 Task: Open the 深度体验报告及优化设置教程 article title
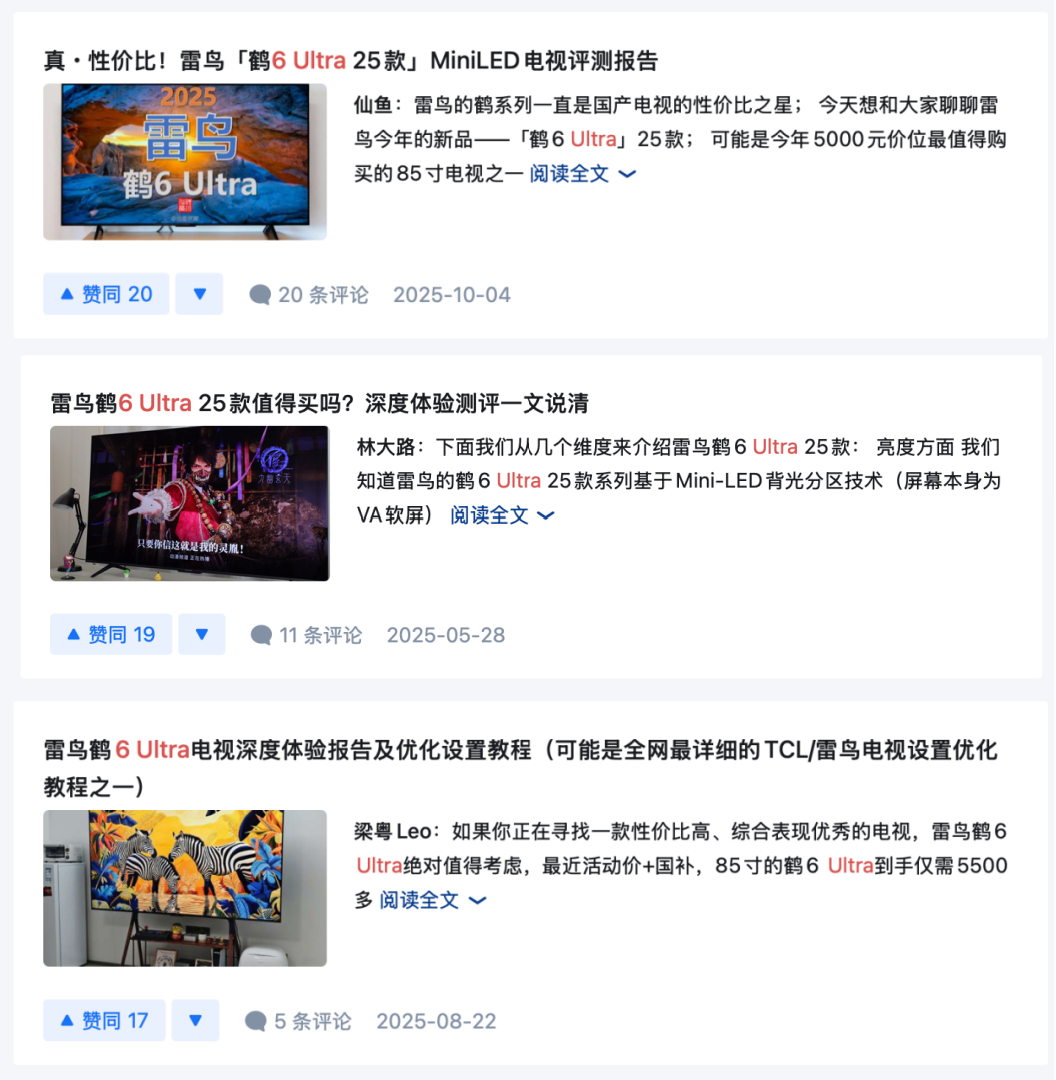520,750
